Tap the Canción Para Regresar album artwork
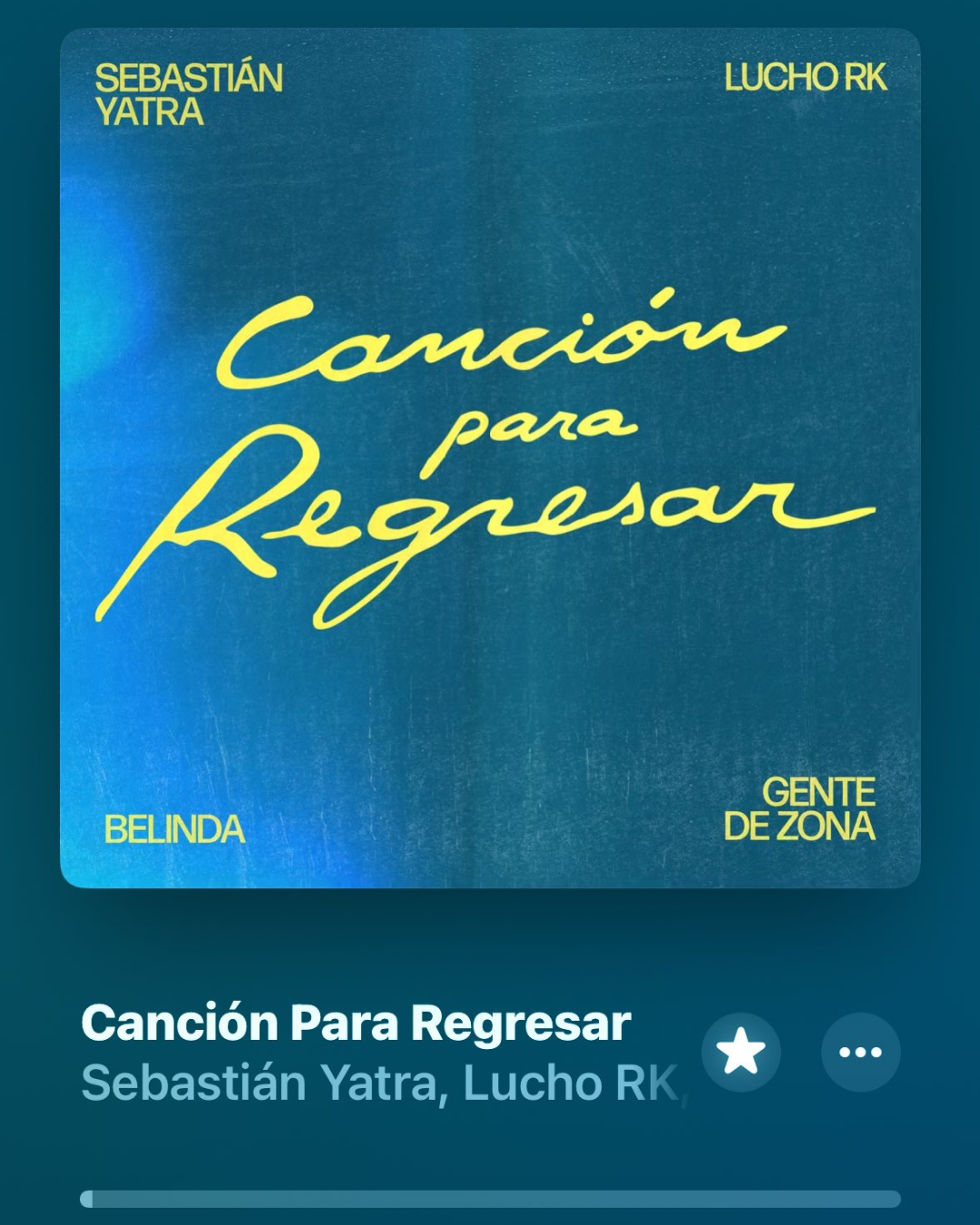980x1225 pixels. (x=490, y=458)
